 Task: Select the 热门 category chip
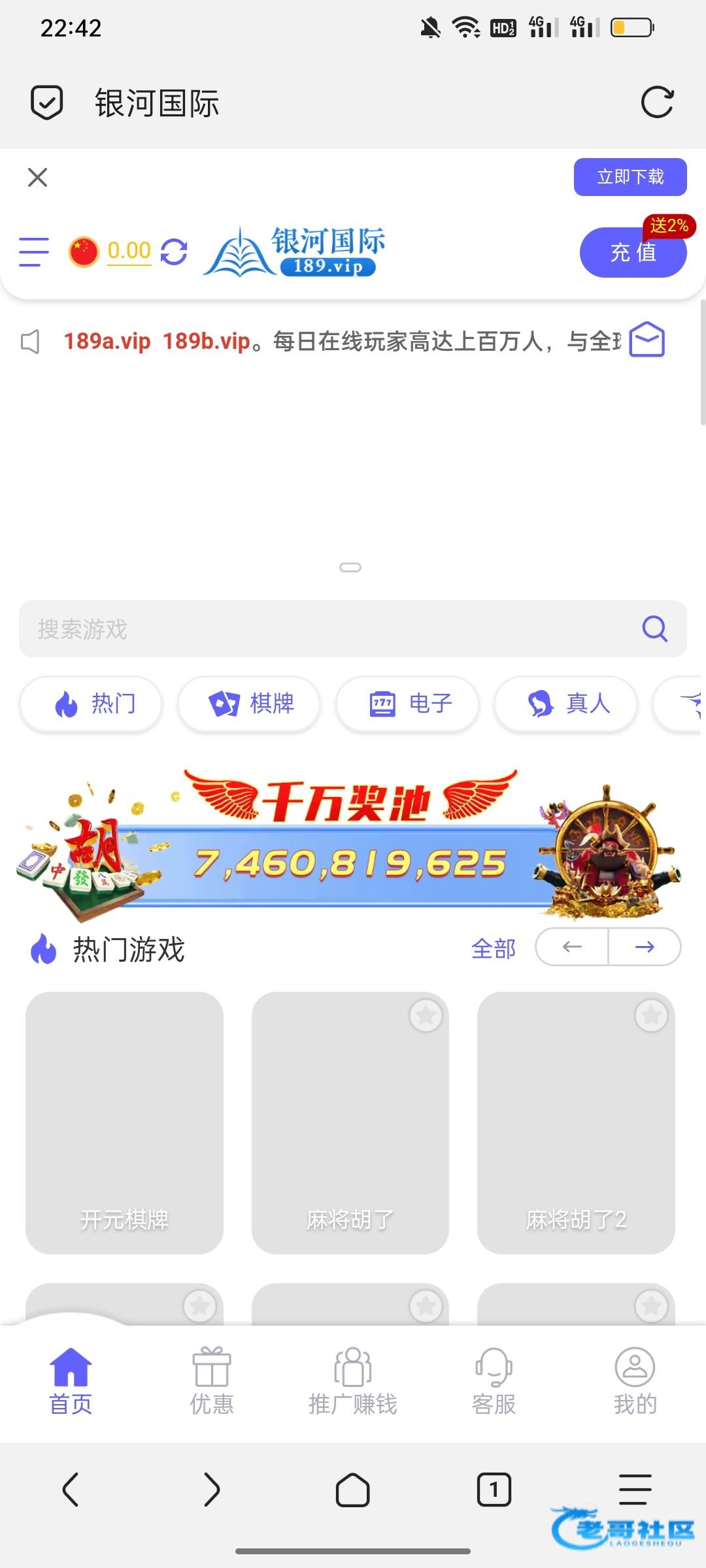[x=92, y=704]
